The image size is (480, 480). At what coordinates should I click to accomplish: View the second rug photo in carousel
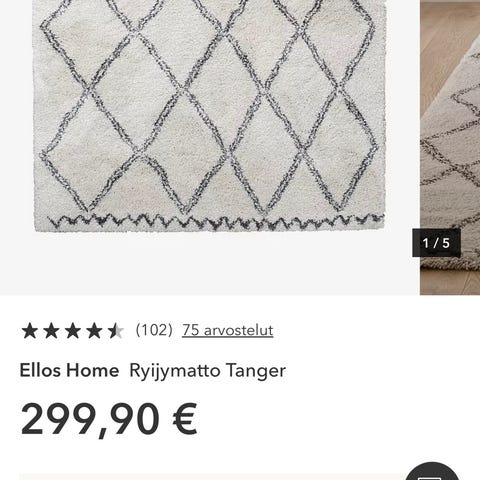point(450,147)
